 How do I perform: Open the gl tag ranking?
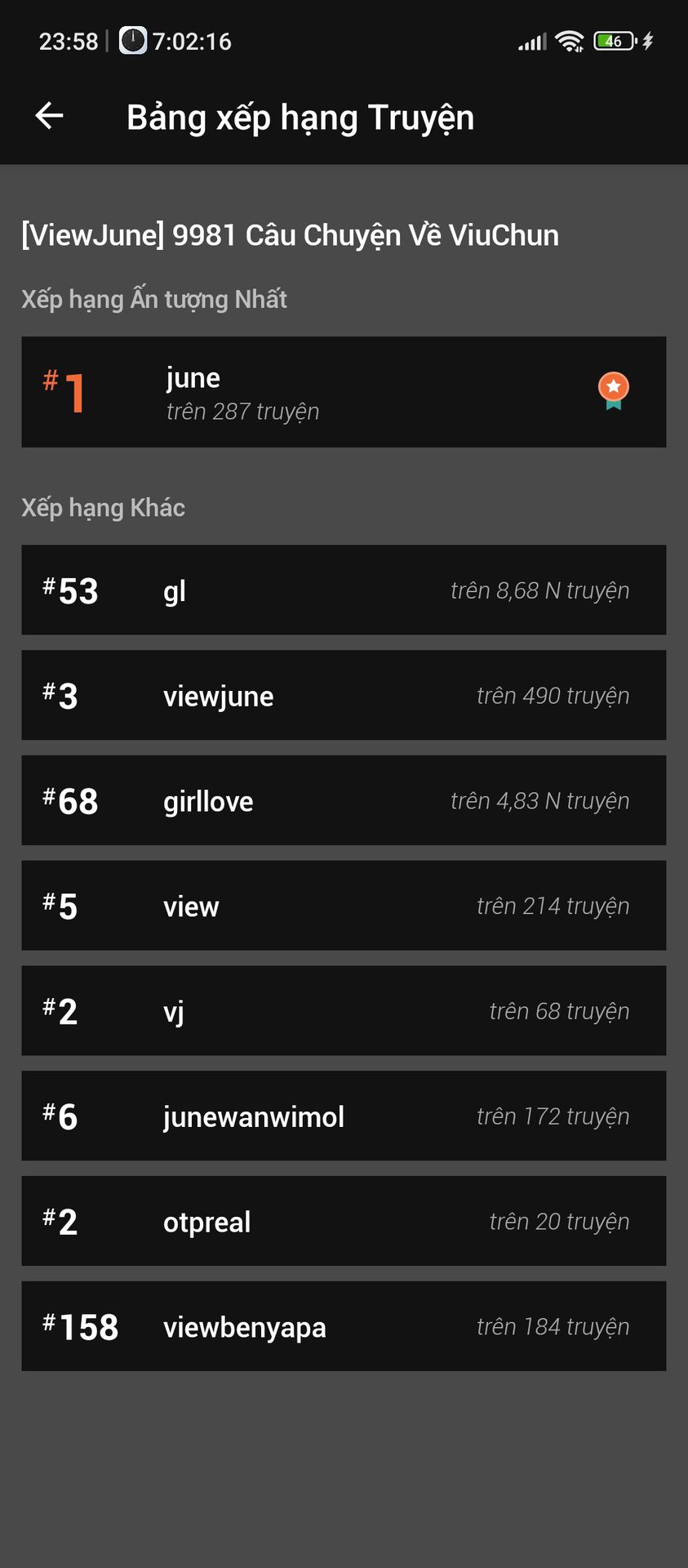pyautogui.click(x=344, y=590)
